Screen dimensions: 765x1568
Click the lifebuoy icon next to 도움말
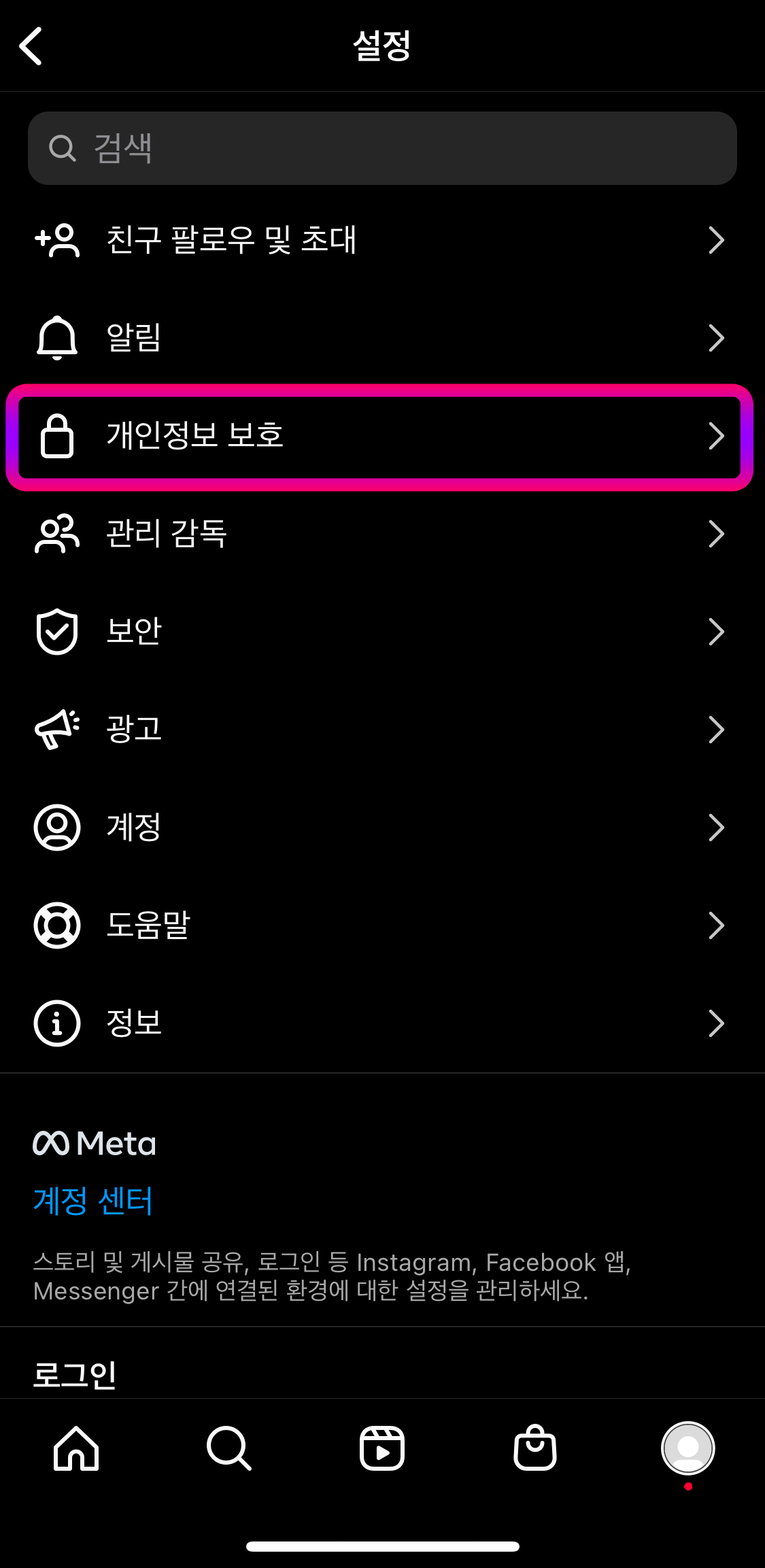(57, 925)
